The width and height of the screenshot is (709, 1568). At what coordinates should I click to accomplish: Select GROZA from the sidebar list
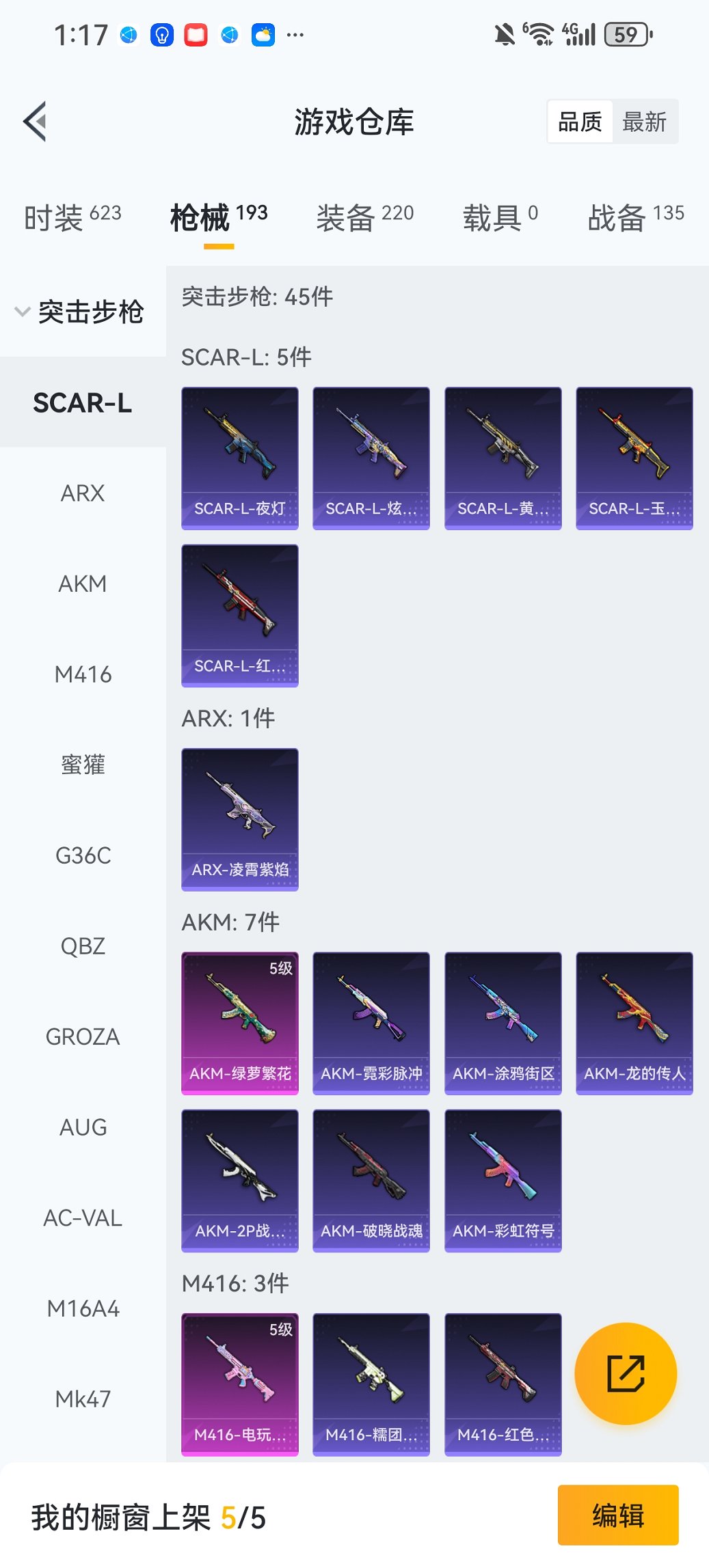tap(82, 1036)
